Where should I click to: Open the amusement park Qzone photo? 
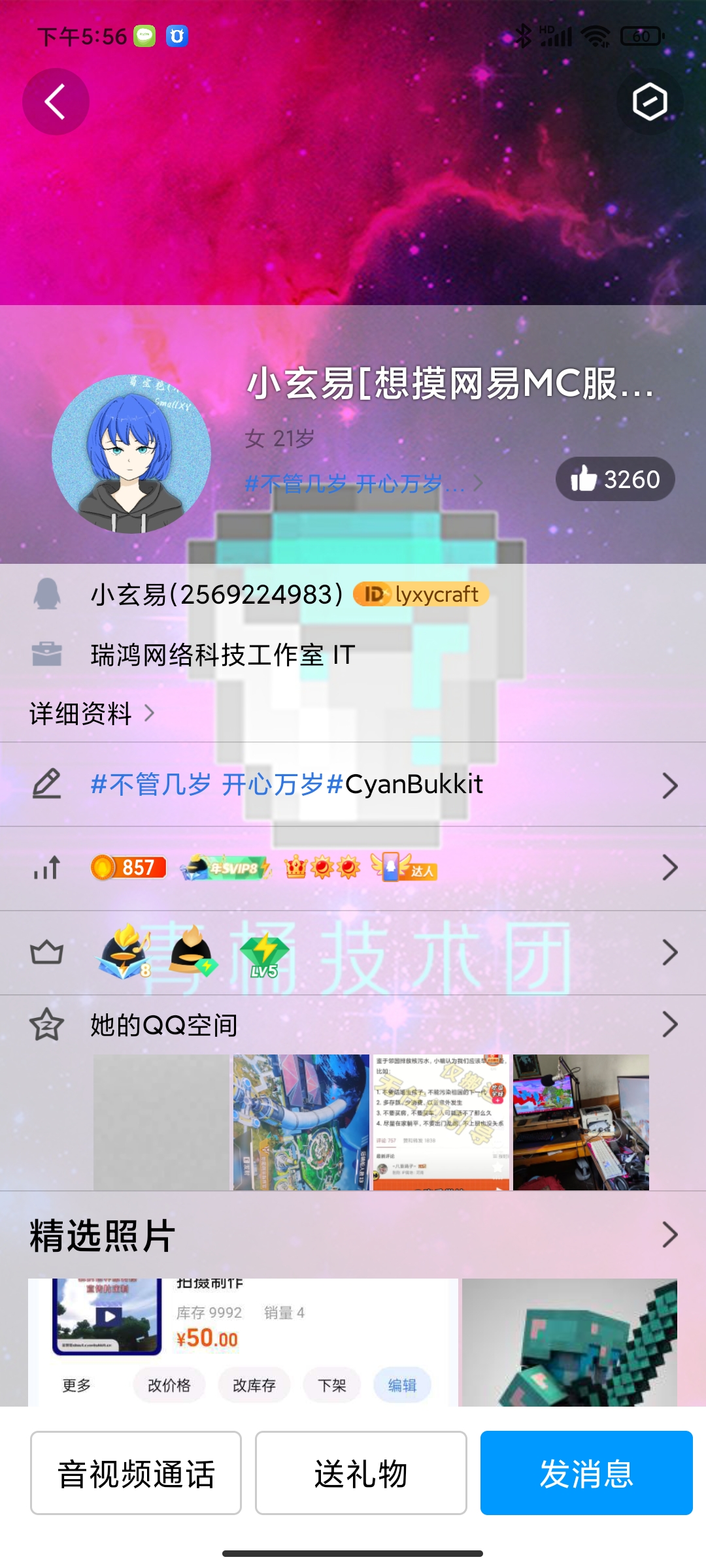tap(301, 1122)
